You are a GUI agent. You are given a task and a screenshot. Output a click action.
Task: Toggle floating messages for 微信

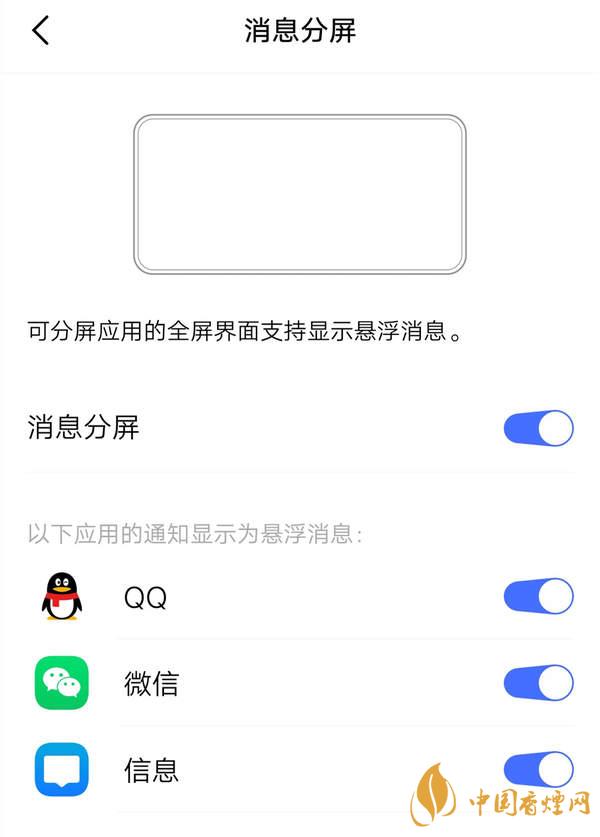538,684
